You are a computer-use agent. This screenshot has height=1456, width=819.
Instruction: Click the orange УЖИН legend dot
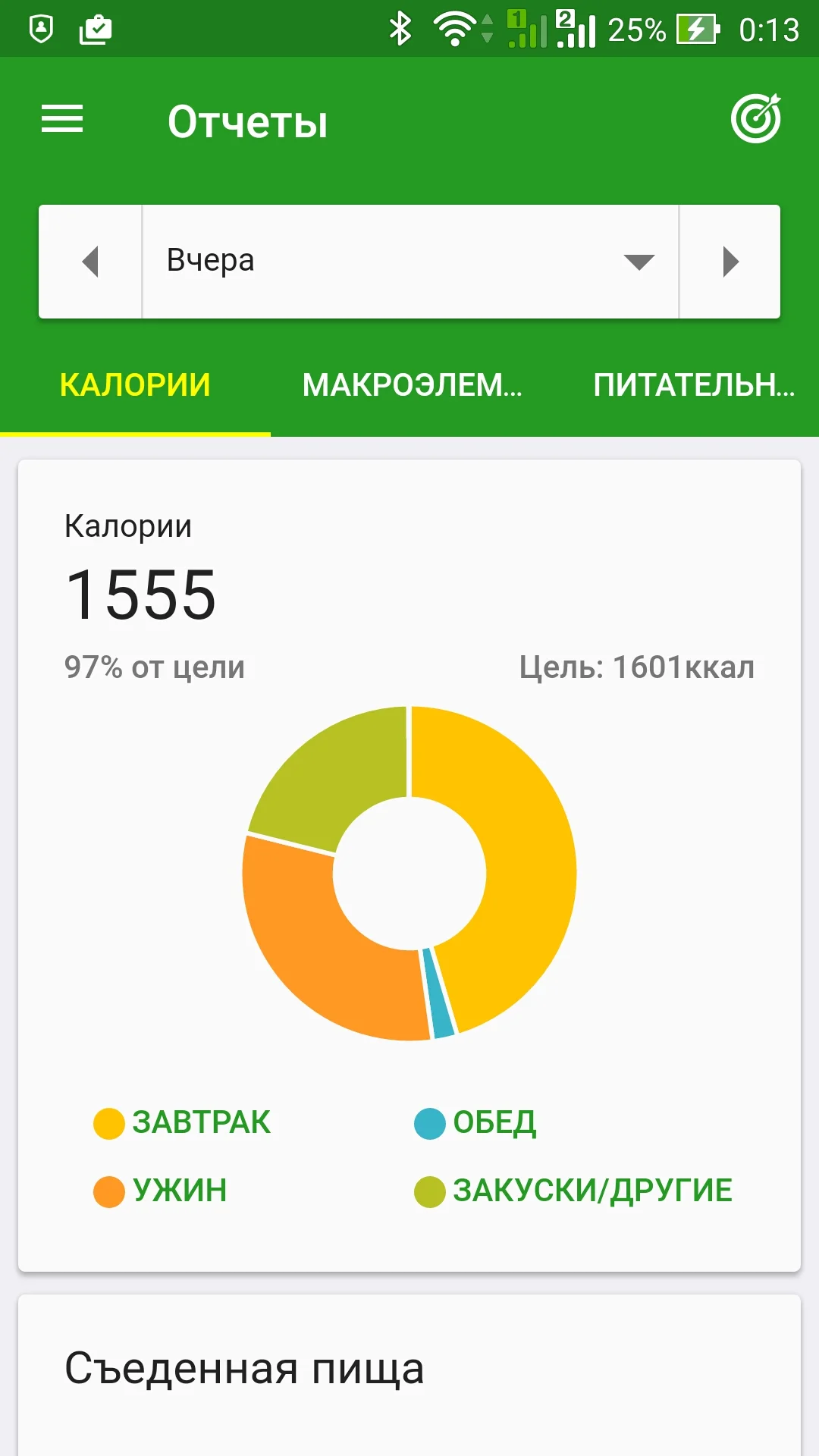point(107,1190)
